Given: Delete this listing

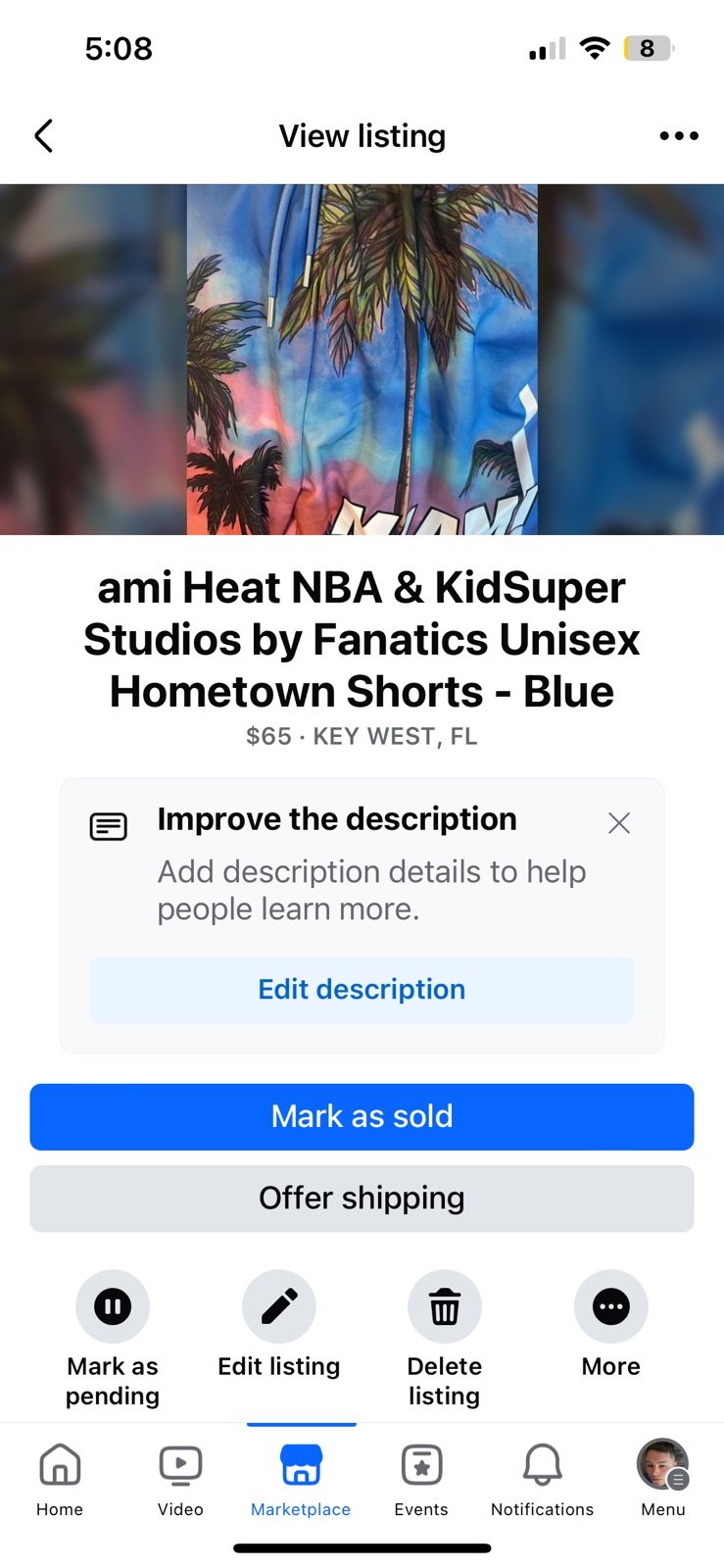Looking at the screenshot, I should 445,1339.
